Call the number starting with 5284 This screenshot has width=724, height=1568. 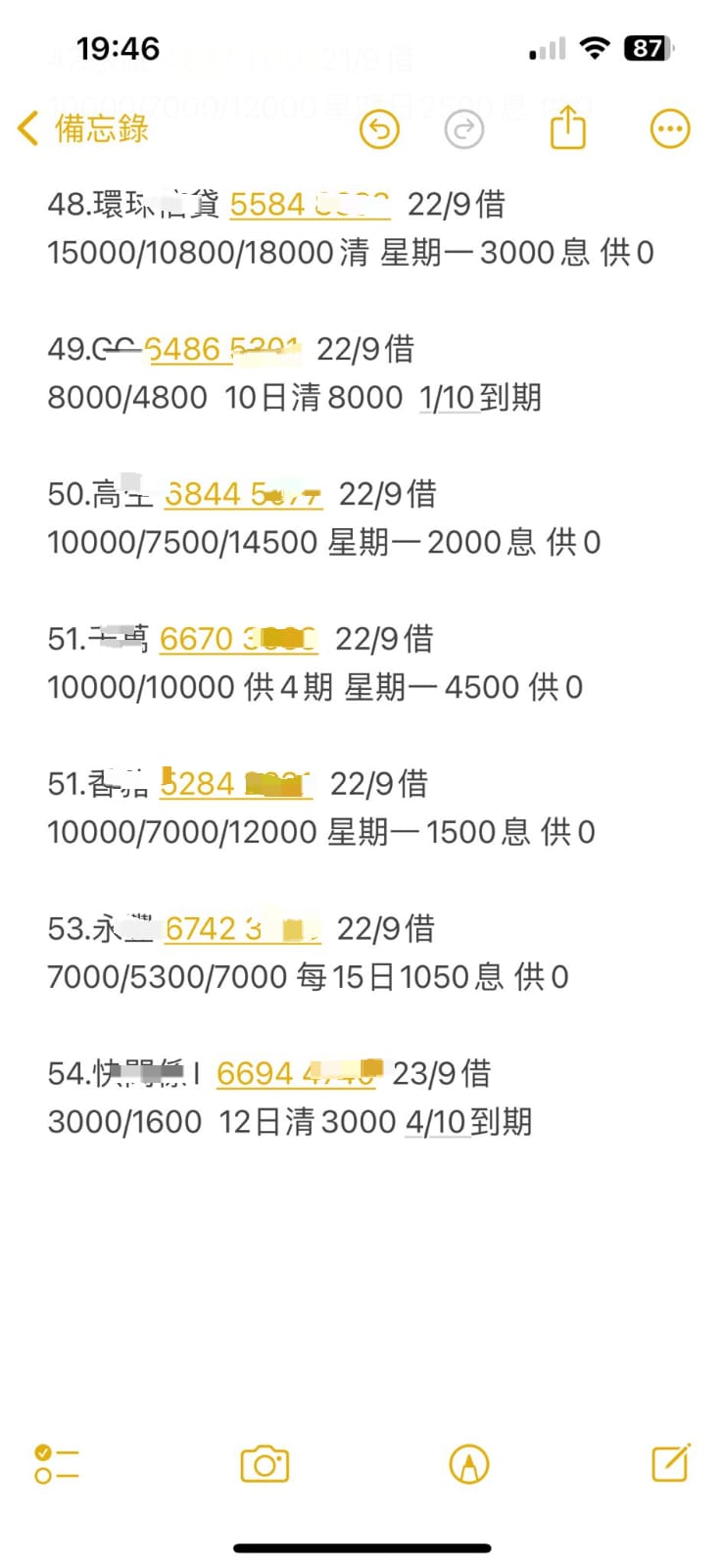point(235,784)
